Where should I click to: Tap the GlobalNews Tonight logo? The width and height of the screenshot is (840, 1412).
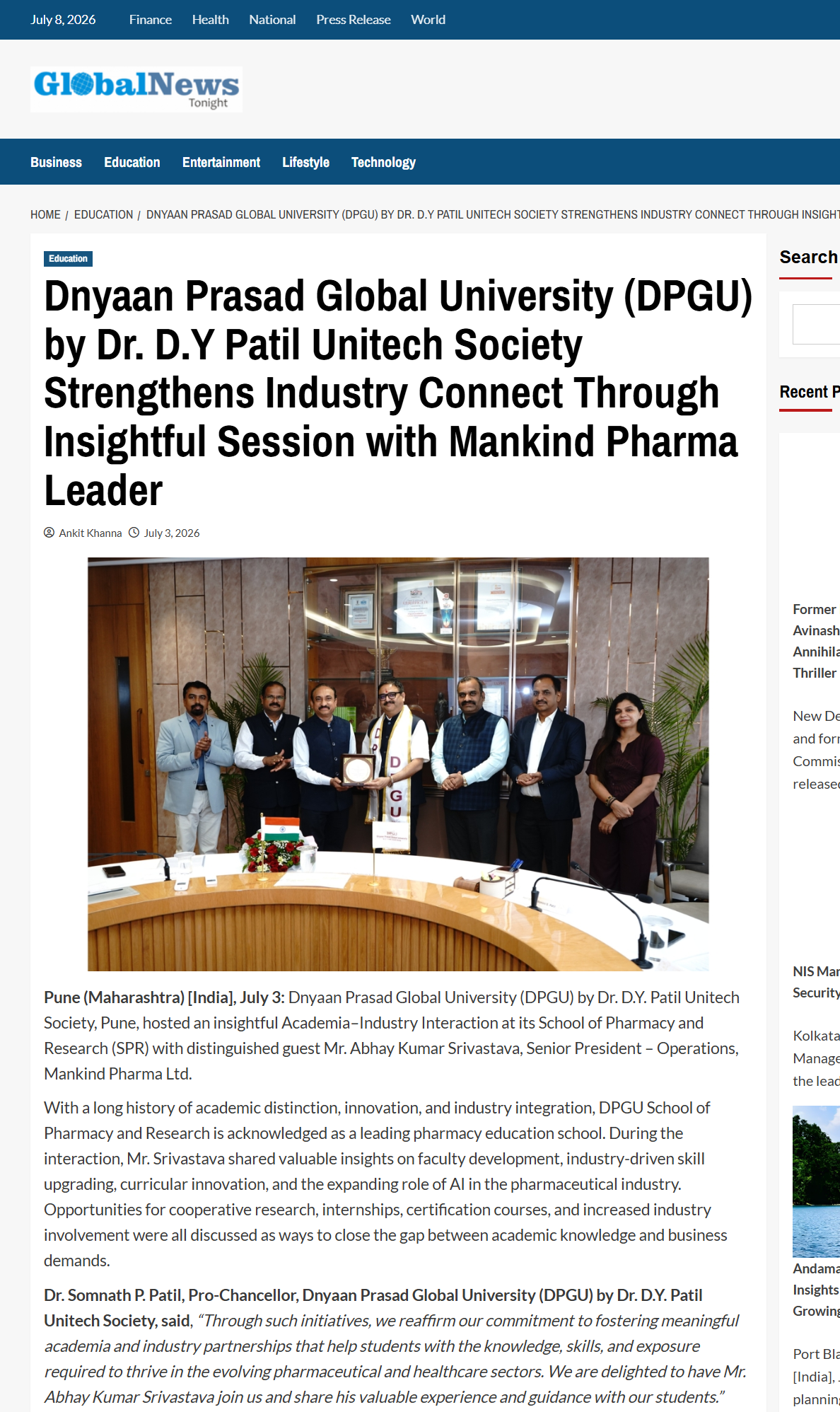(136, 89)
